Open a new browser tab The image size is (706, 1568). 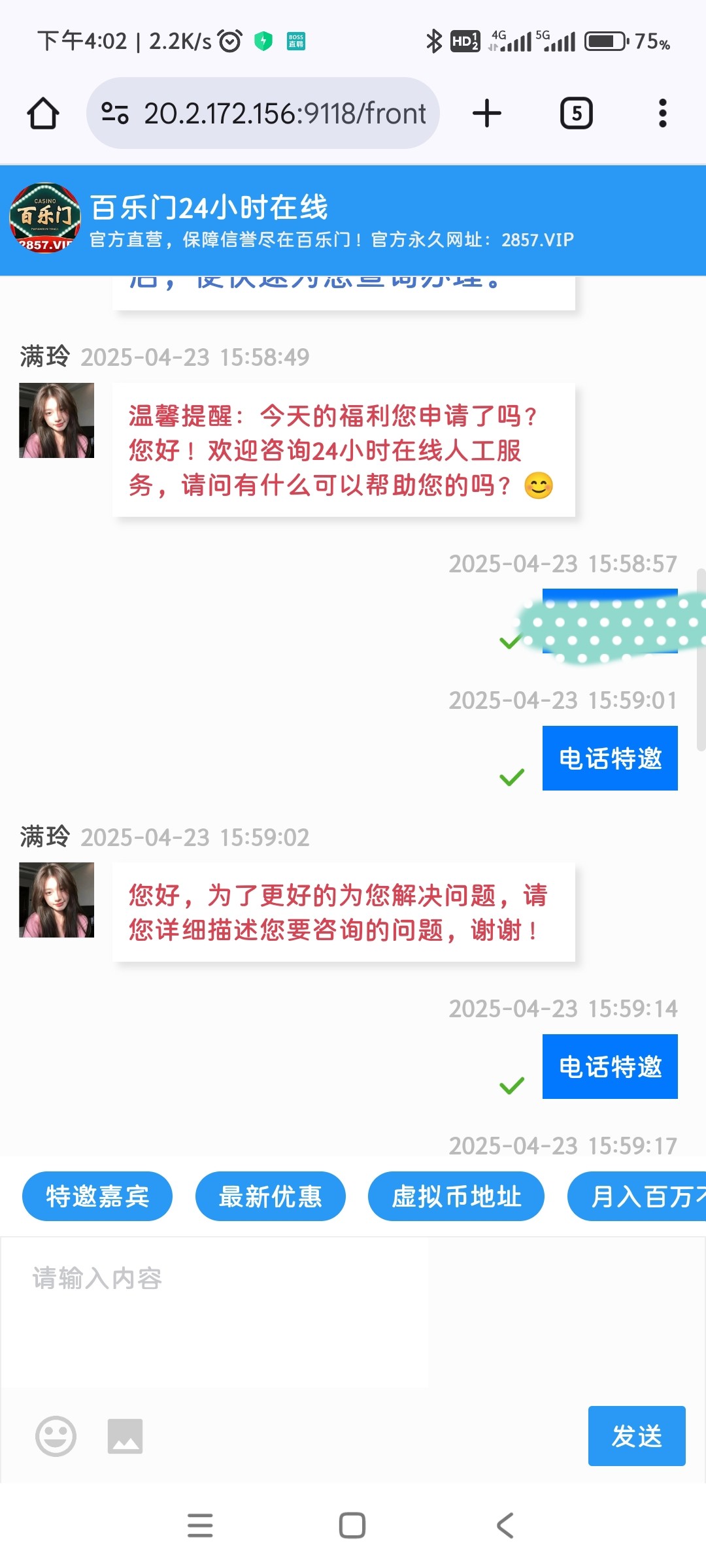pyautogui.click(x=486, y=113)
